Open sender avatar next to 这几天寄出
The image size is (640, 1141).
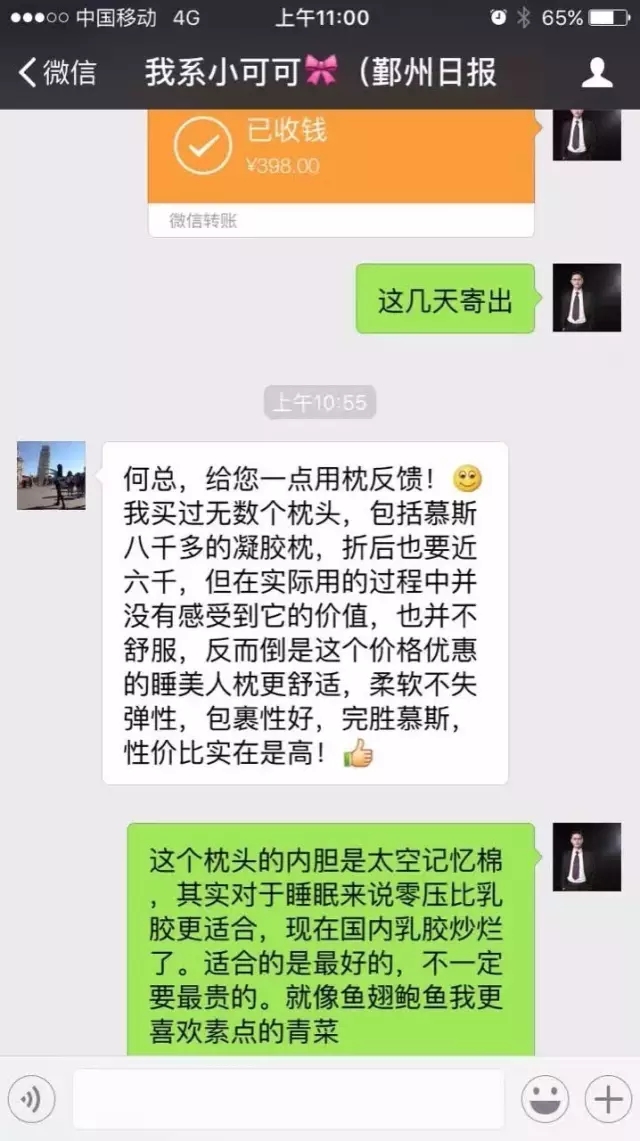coord(587,298)
